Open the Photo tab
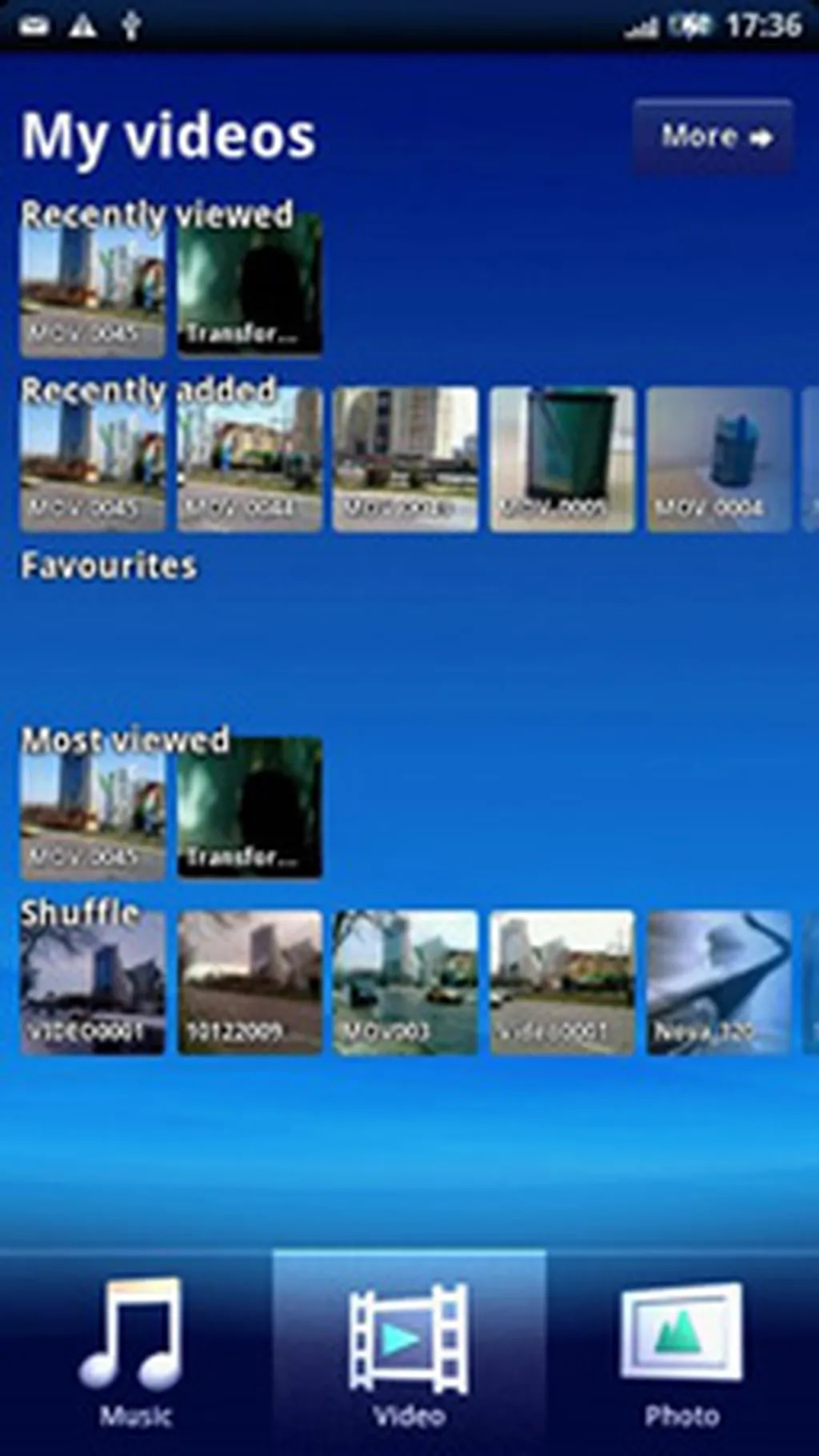Viewport: 819px width, 1456px height. [682, 1351]
